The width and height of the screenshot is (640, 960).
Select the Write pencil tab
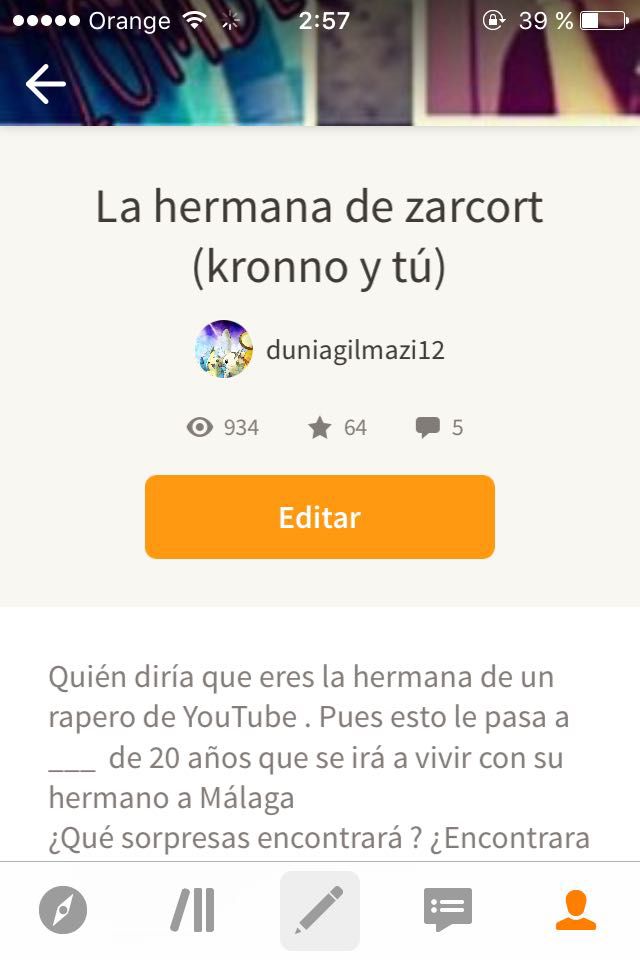[x=320, y=910]
